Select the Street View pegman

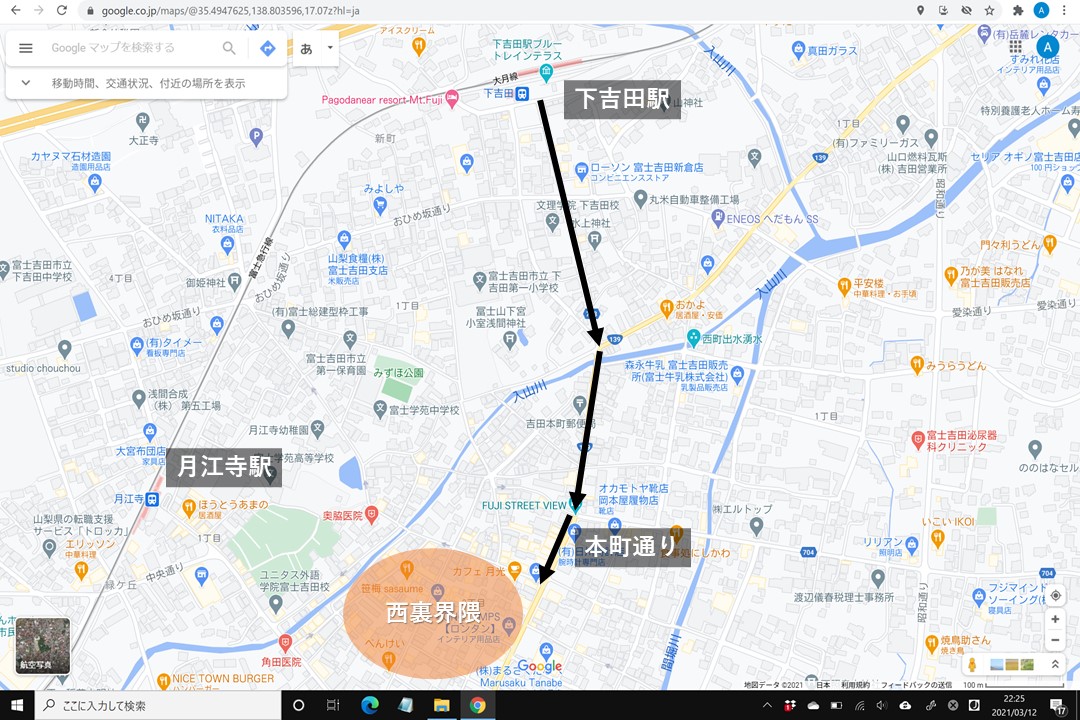coord(971,665)
